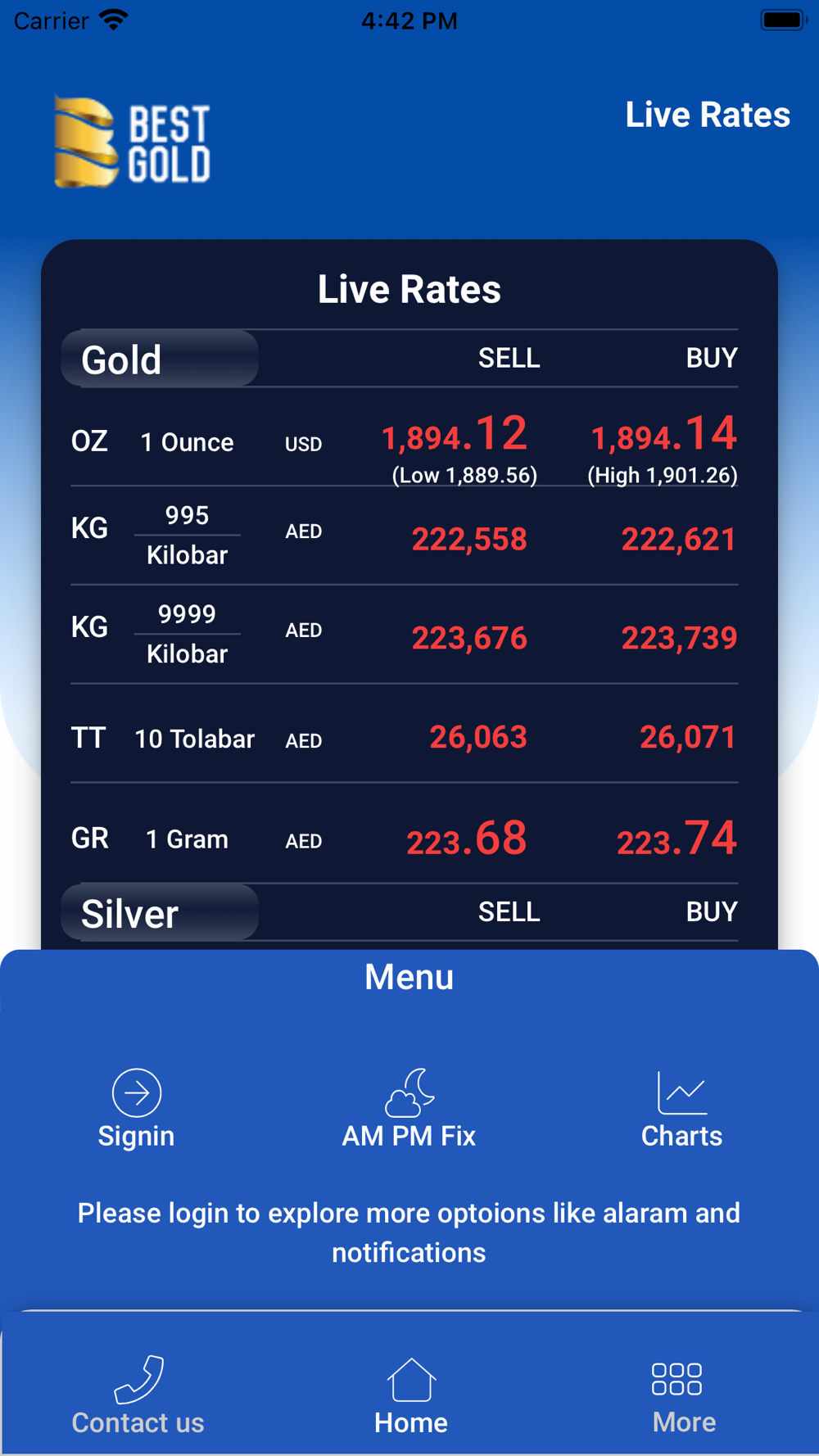Image resolution: width=819 pixels, height=1456 pixels.
Task: Open the Signin option
Action: [x=136, y=1110]
